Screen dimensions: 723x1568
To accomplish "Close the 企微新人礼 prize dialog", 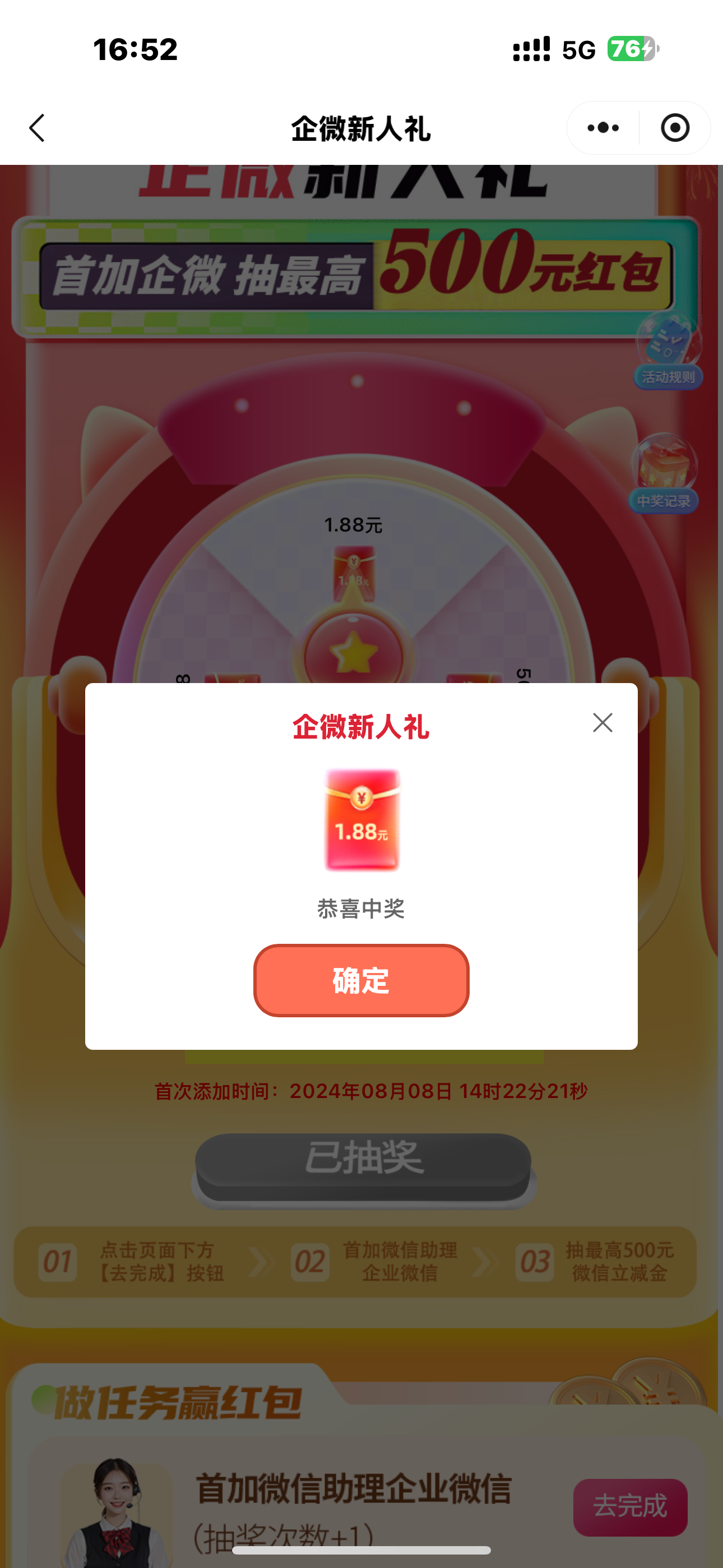I will 602,722.
